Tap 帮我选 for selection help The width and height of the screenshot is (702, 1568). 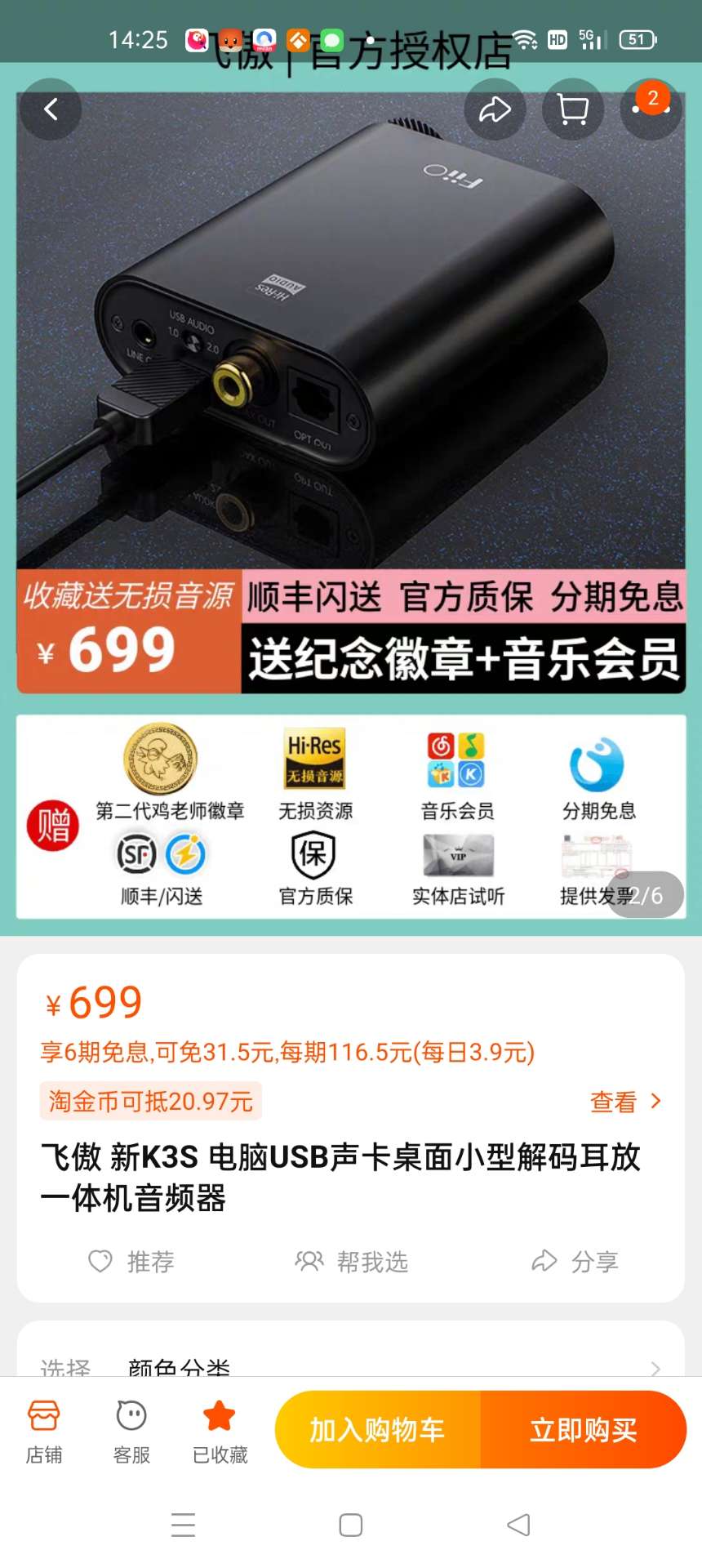[352, 1262]
